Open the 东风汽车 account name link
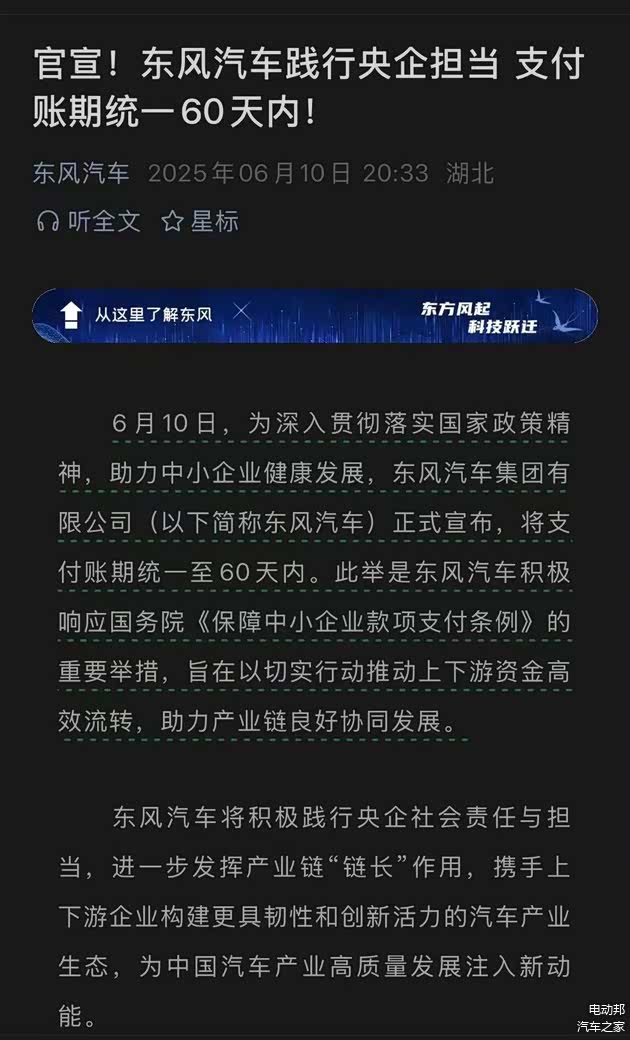The height and width of the screenshot is (1040, 630). coord(81,173)
